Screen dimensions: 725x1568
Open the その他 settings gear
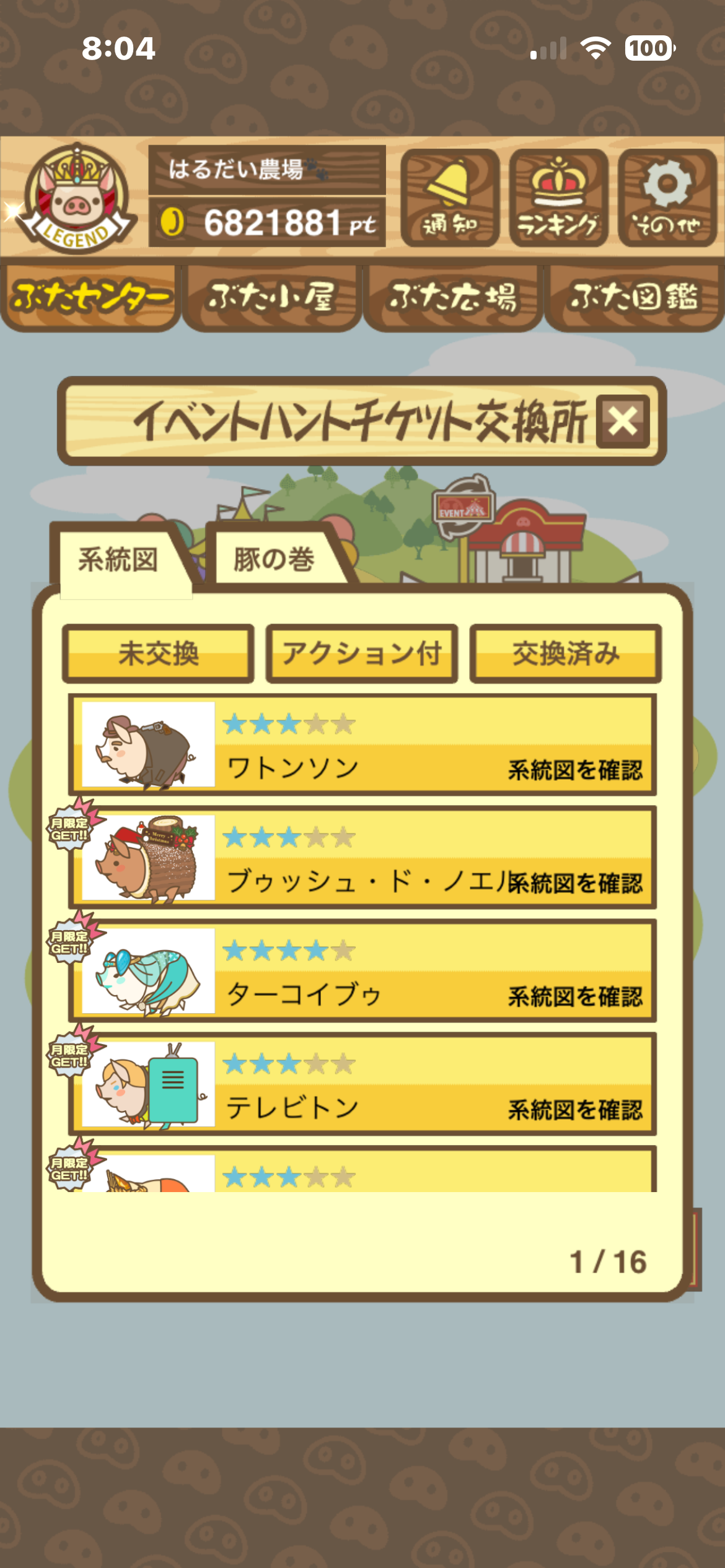tap(667, 198)
